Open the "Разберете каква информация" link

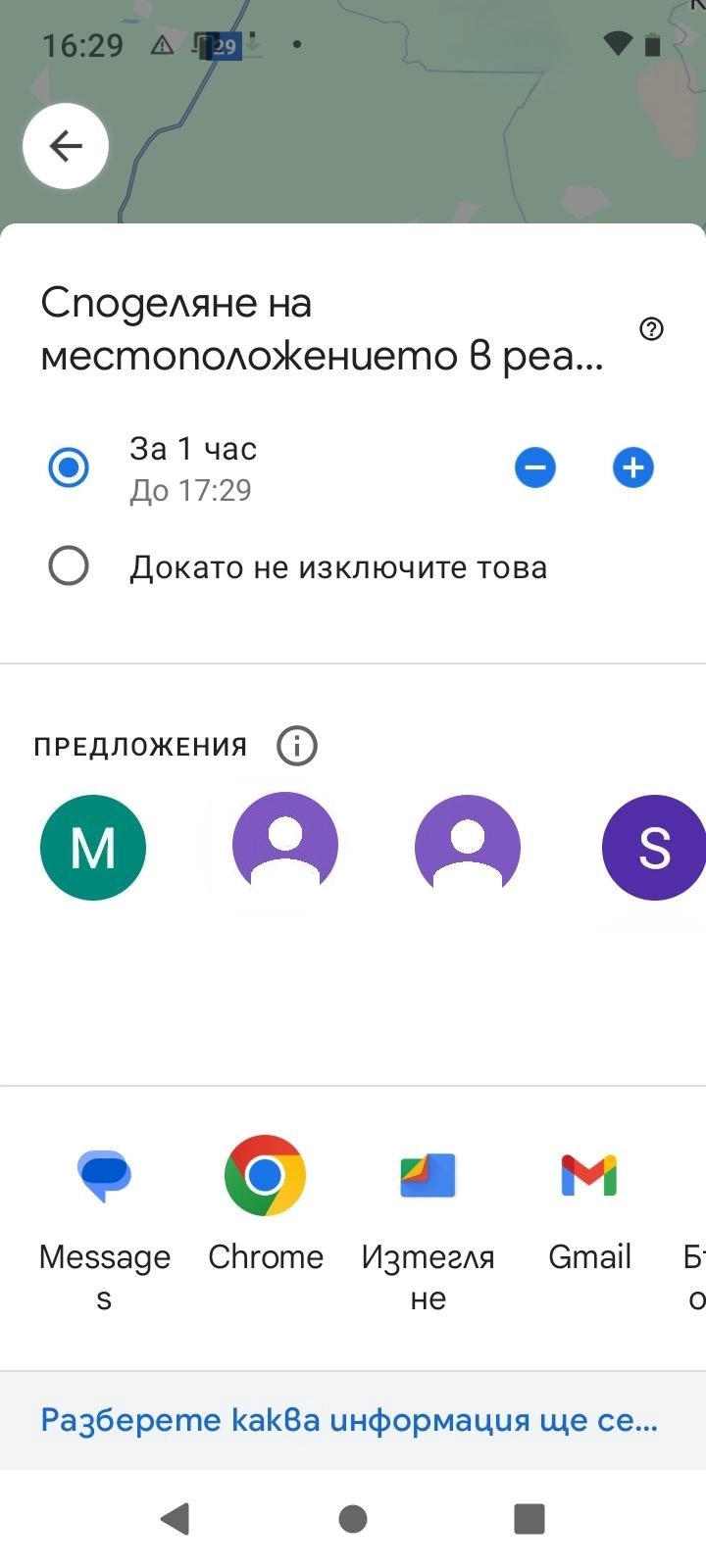tap(349, 1420)
